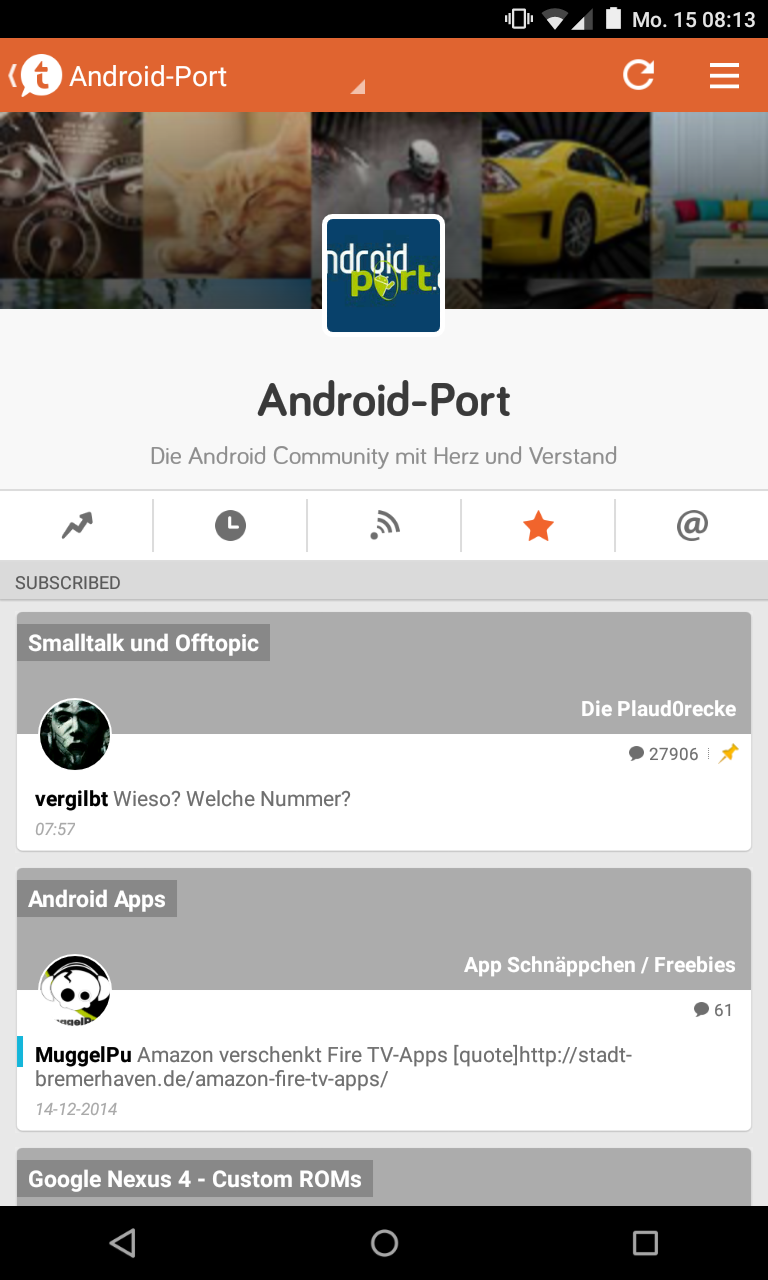Open the Google Nexus 4 - Custom ROMs card

[x=195, y=1178]
